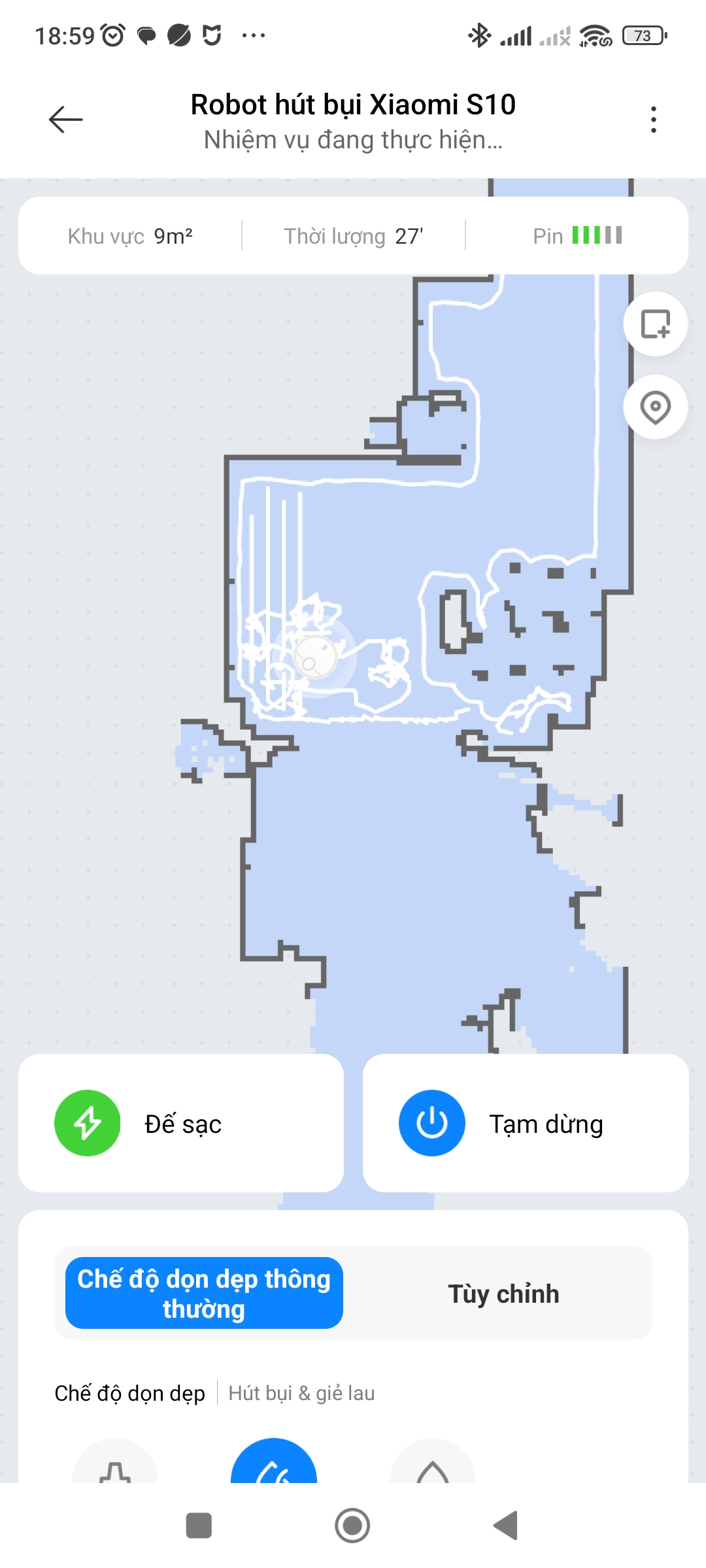
Task: Open recent apps from the navigation bar
Action: point(199,1526)
